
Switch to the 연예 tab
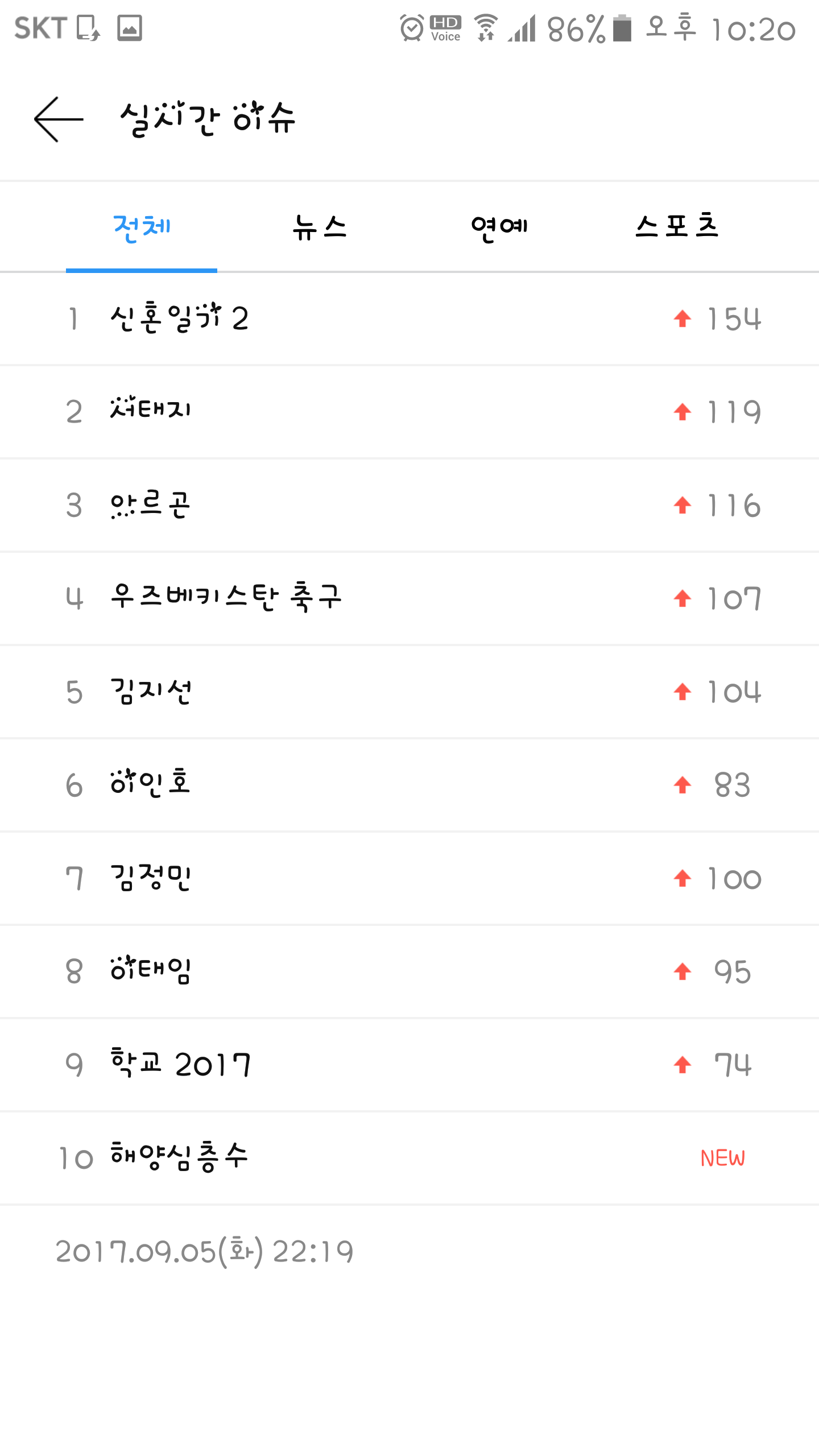click(x=499, y=228)
